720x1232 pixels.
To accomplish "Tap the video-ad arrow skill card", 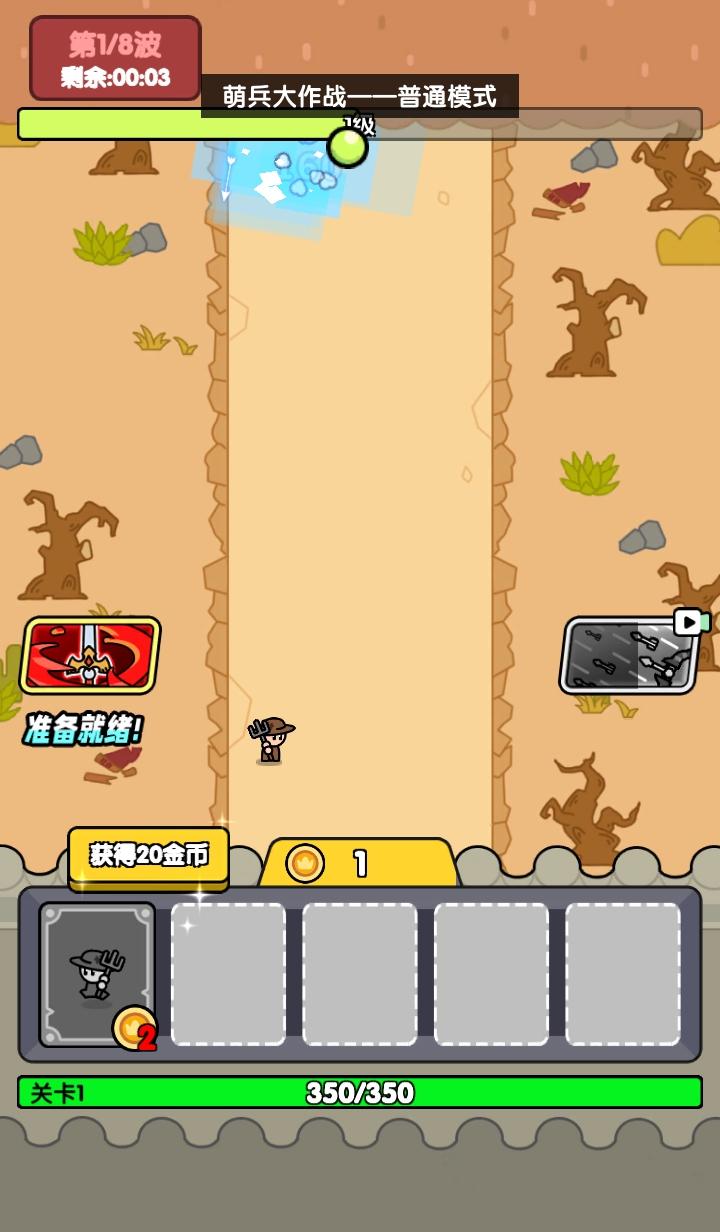I will coord(629,655).
